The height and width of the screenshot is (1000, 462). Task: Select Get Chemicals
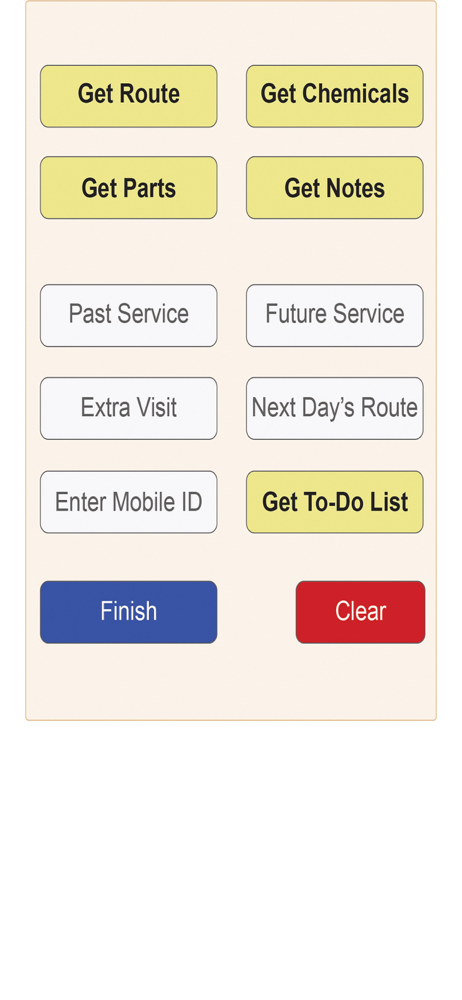(334, 96)
